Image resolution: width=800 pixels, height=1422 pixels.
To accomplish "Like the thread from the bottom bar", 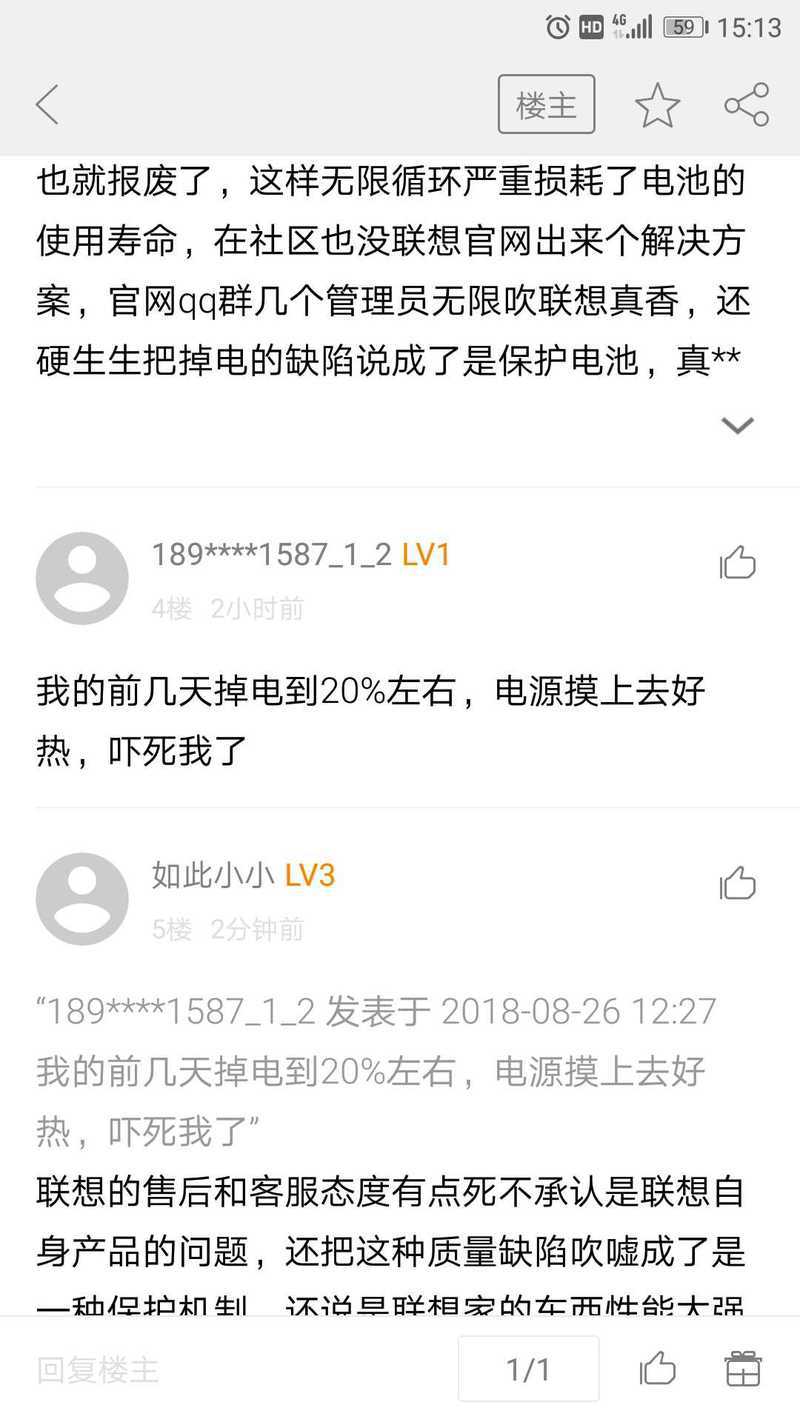I will [x=657, y=1369].
